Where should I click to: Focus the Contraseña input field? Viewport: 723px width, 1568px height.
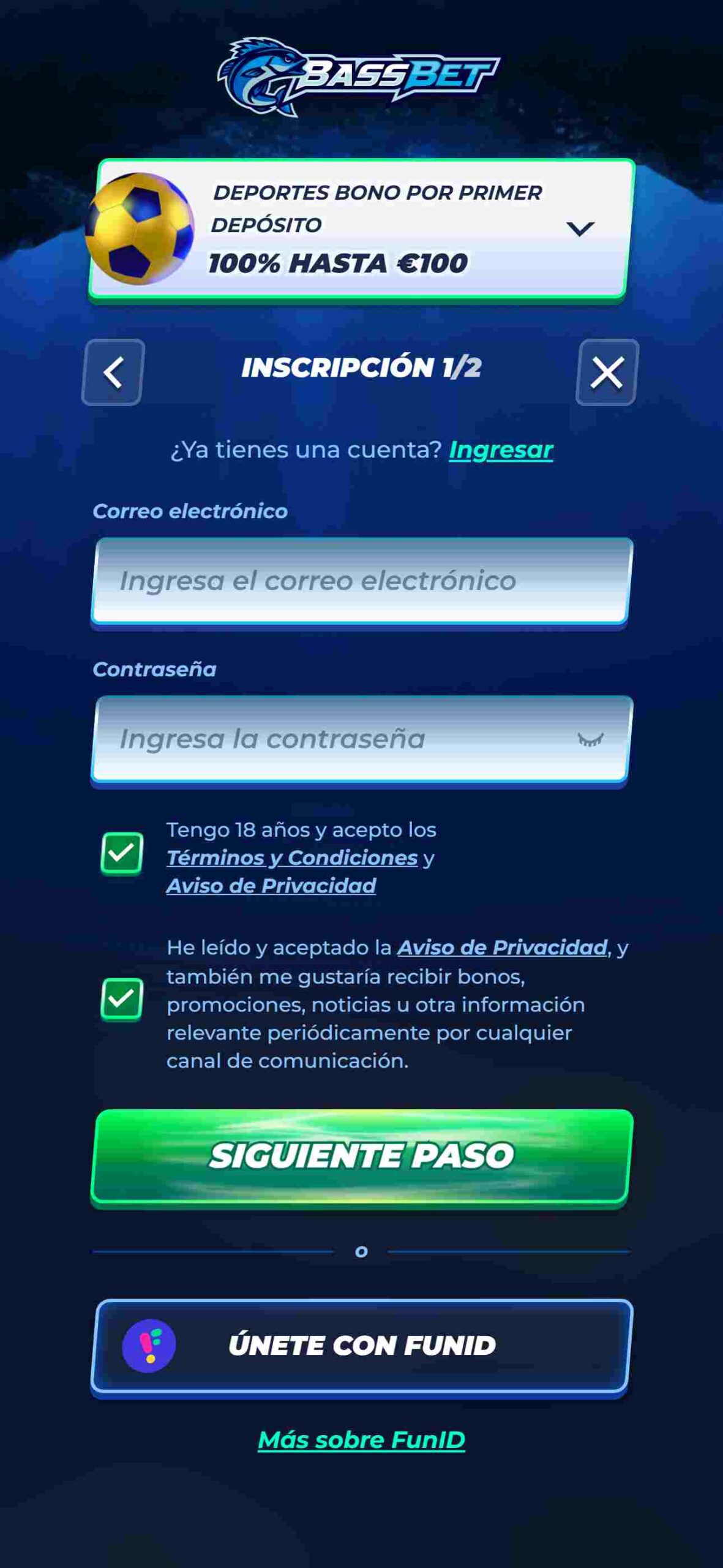click(361, 739)
